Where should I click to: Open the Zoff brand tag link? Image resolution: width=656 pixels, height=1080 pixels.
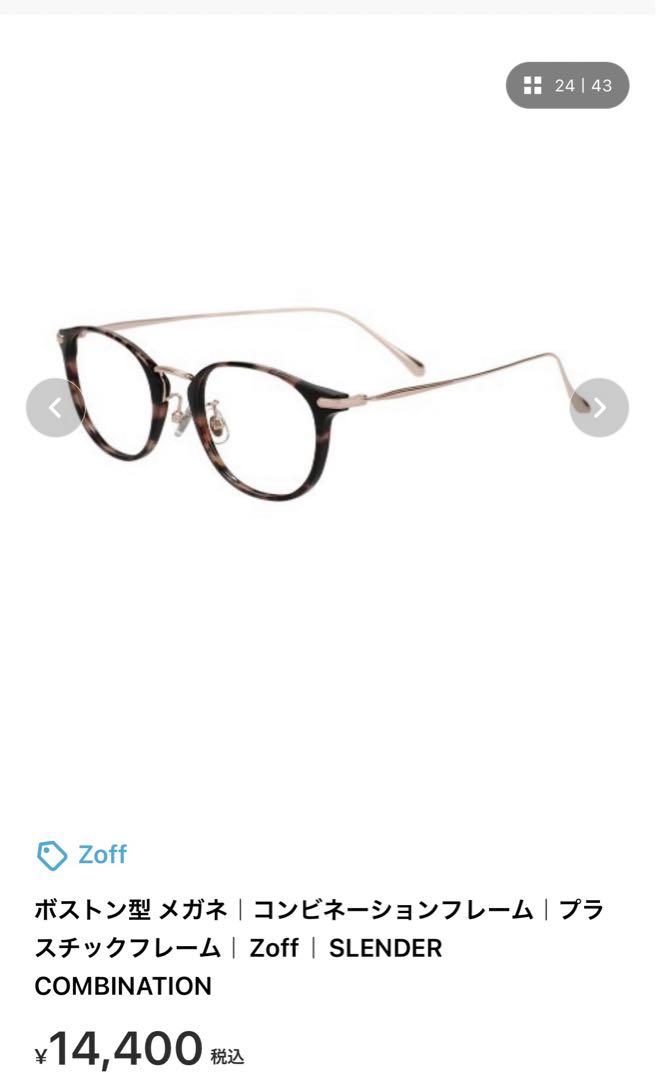[82, 855]
